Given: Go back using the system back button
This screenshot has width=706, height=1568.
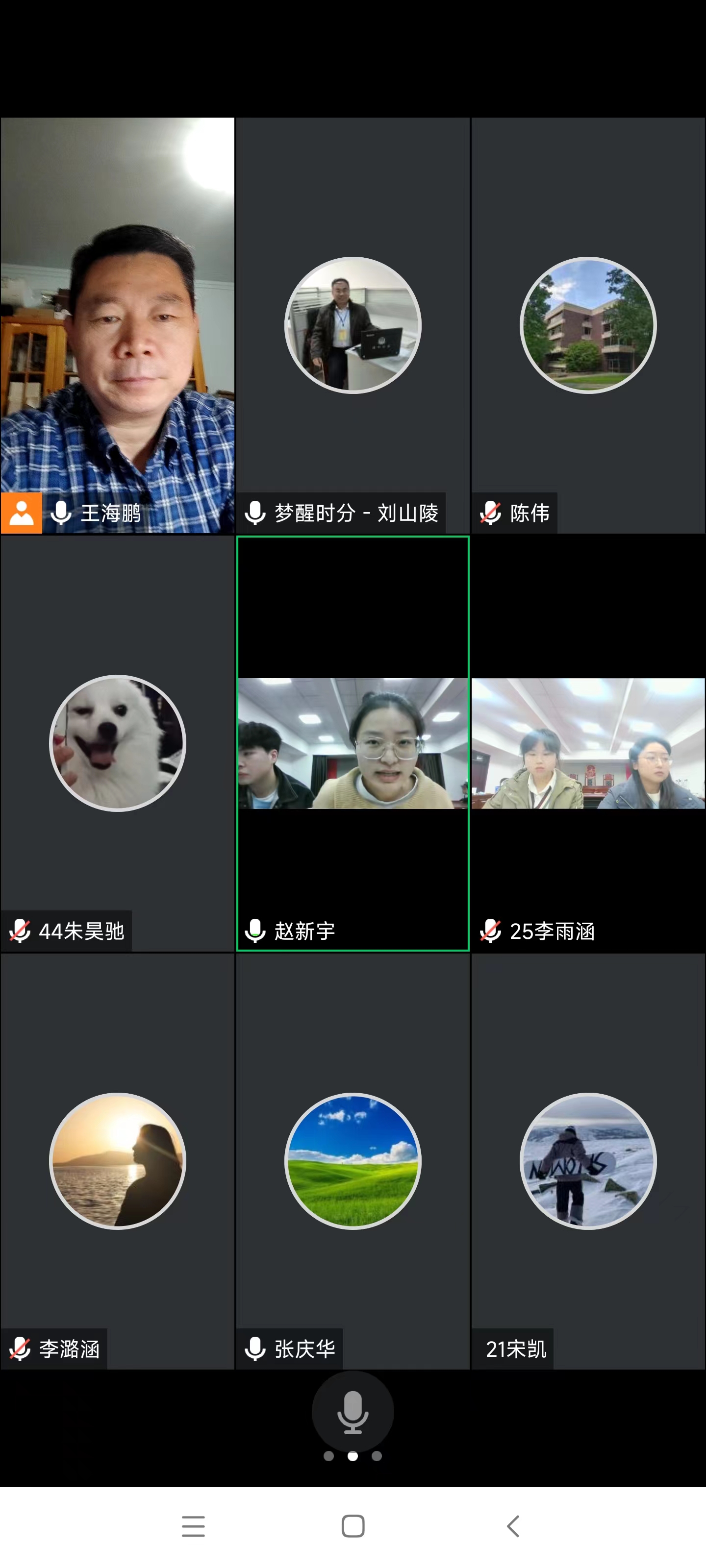Looking at the screenshot, I should point(513,1526).
